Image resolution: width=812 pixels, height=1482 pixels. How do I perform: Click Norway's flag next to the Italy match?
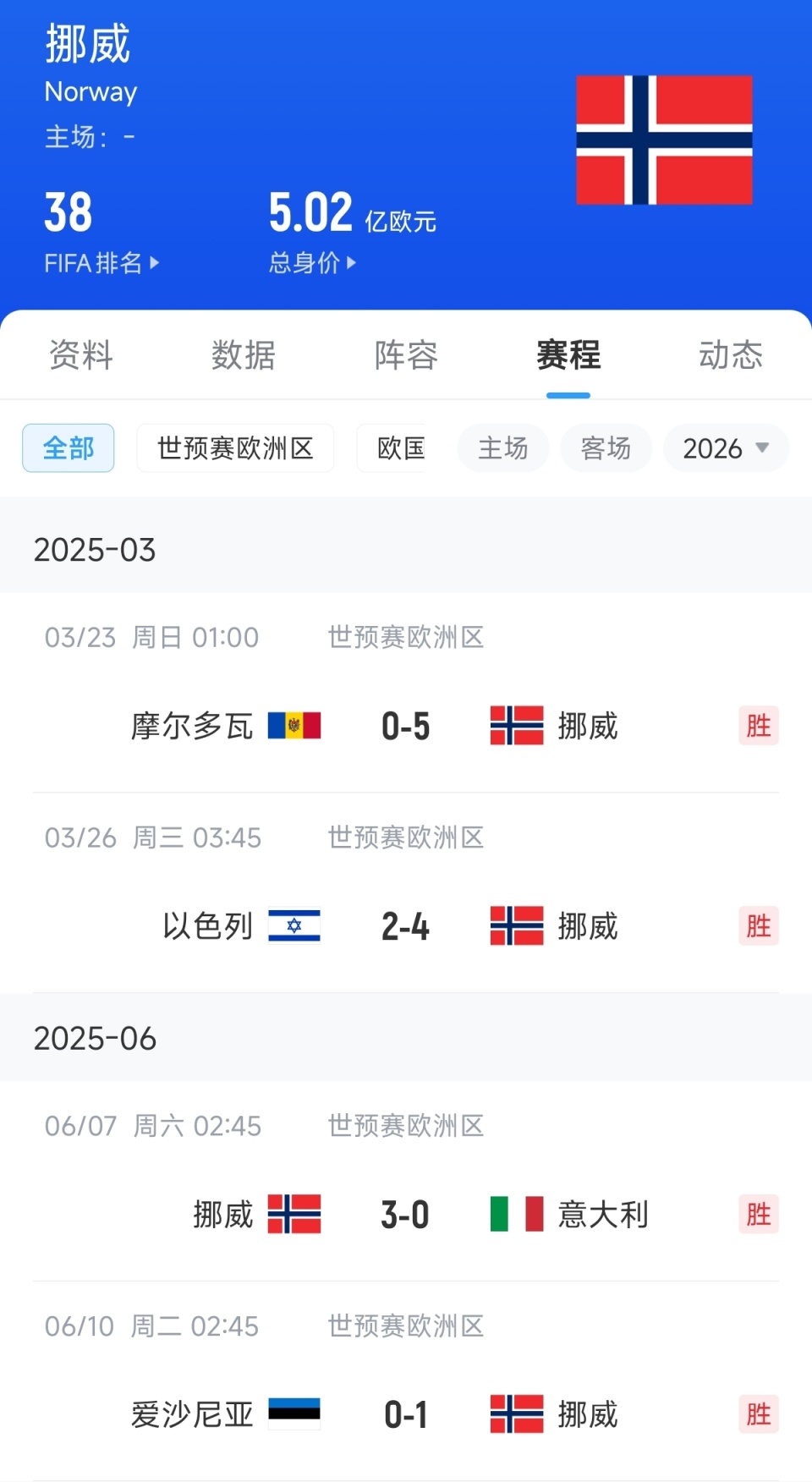point(295,1214)
